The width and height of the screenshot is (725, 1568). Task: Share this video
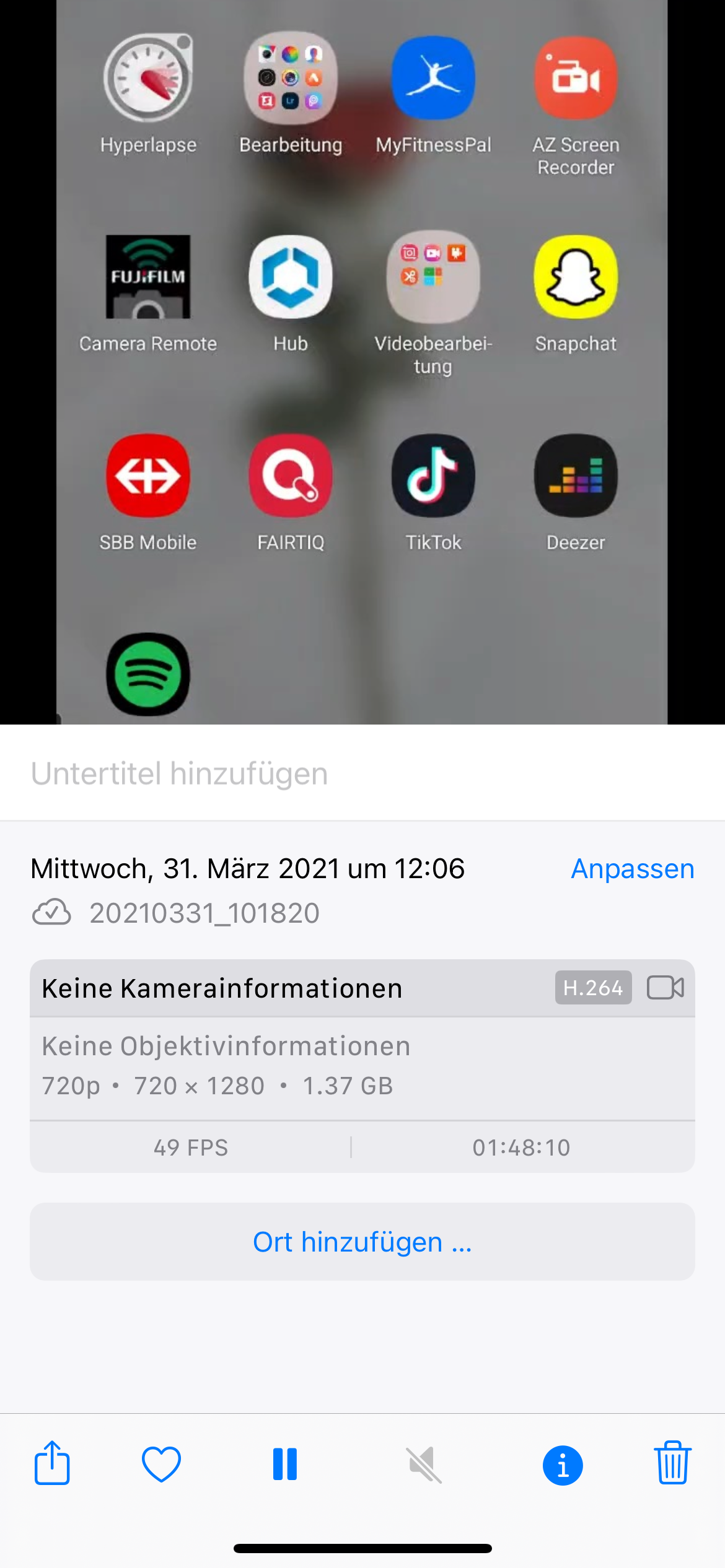[52, 1464]
